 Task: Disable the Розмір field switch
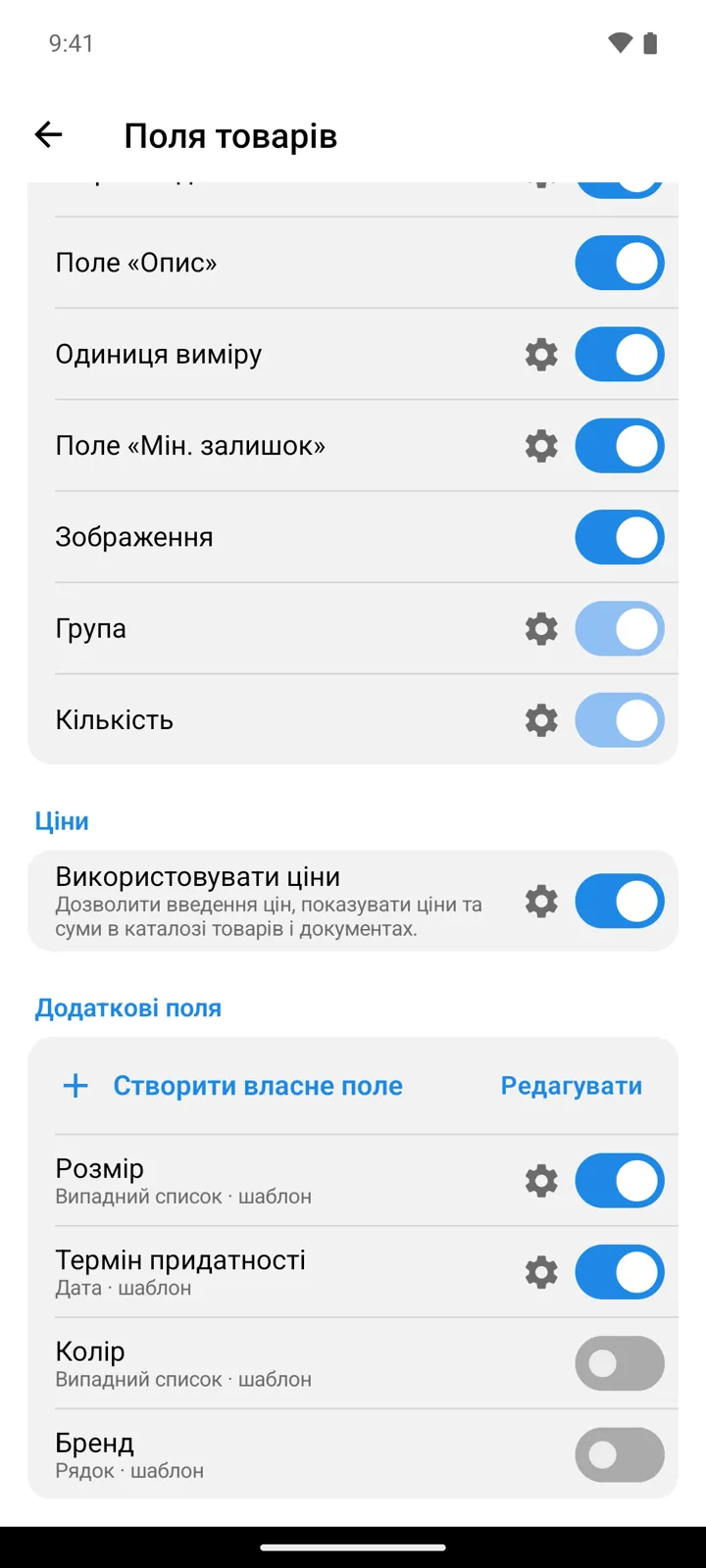620,1181
